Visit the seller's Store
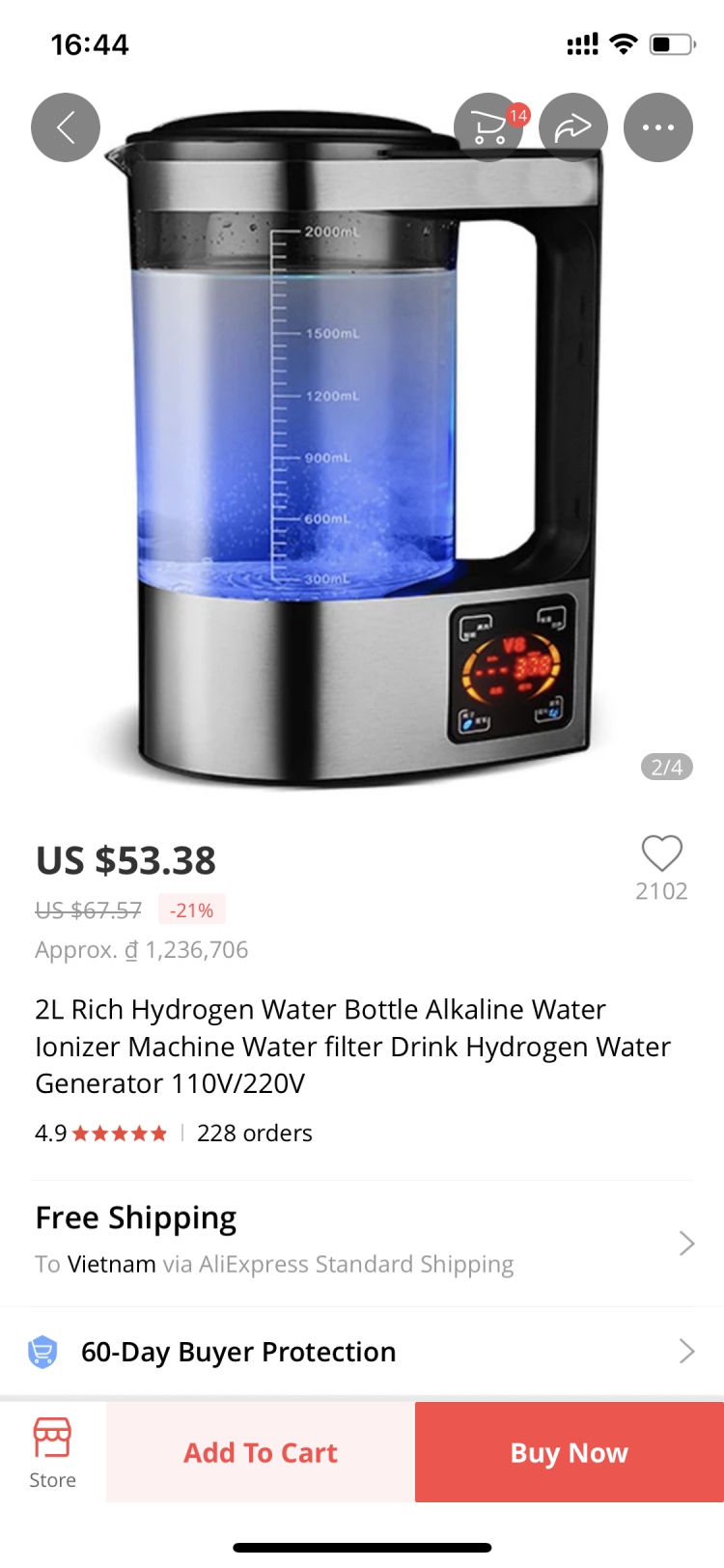Screen dimensions: 724x1568 click(x=52, y=1452)
